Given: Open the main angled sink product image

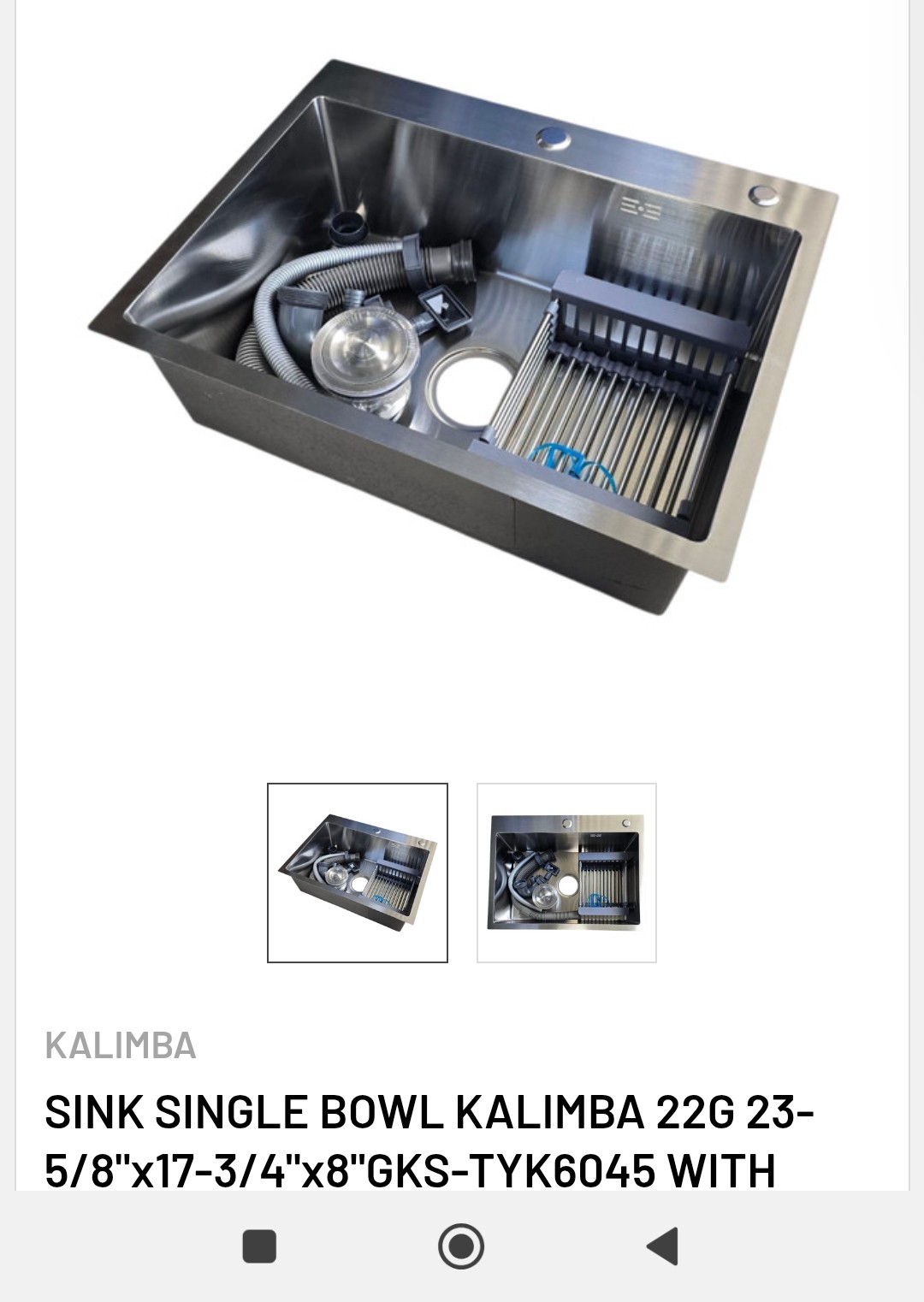Looking at the screenshot, I should 462,342.
